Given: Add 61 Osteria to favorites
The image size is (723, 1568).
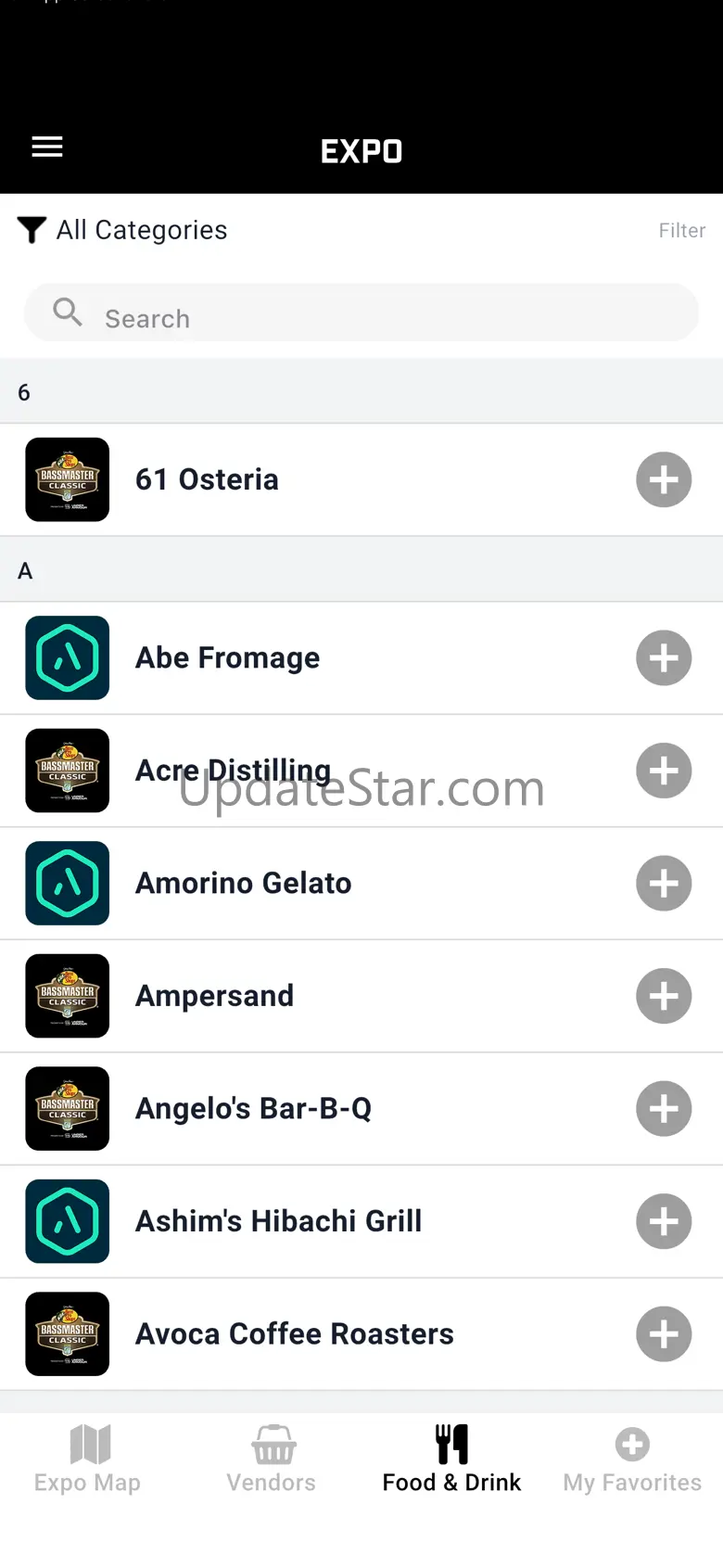Looking at the screenshot, I should click(x=664, y=480).
